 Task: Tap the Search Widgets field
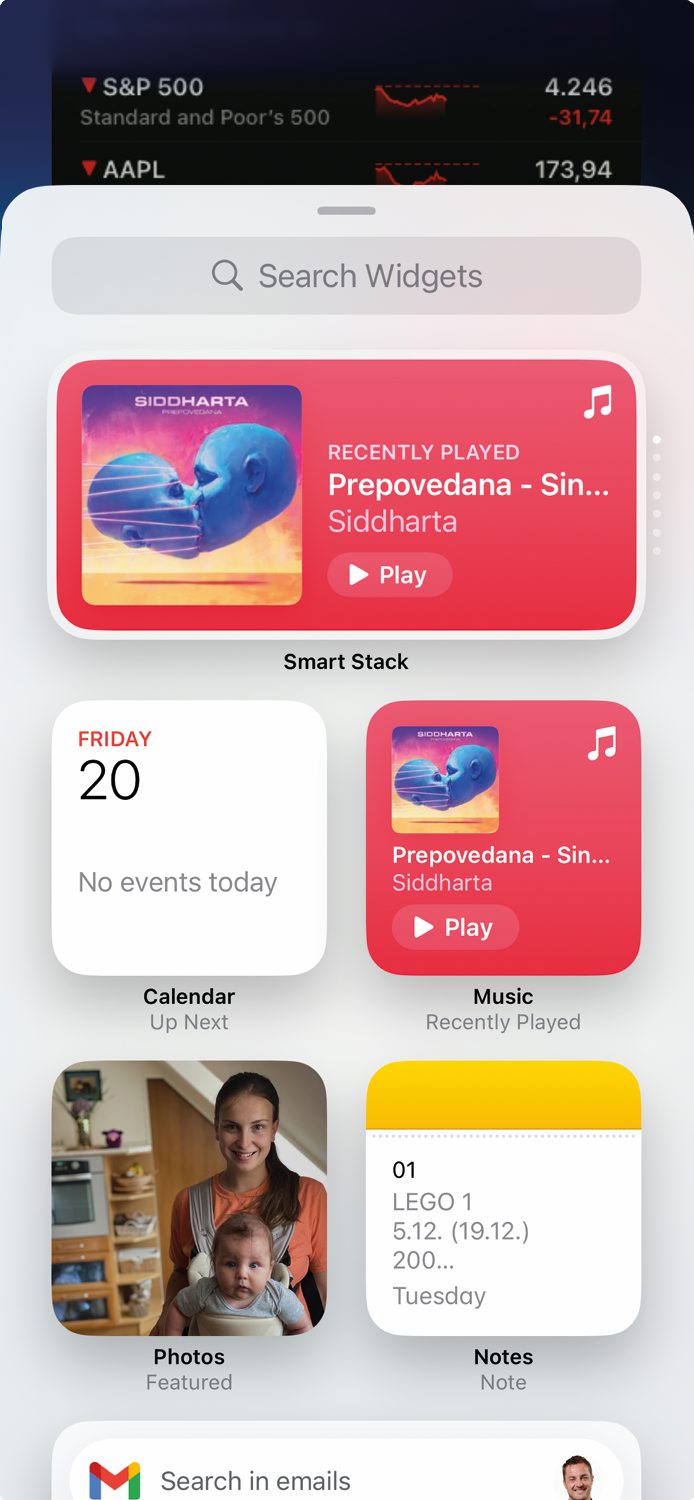click(346, 276)
